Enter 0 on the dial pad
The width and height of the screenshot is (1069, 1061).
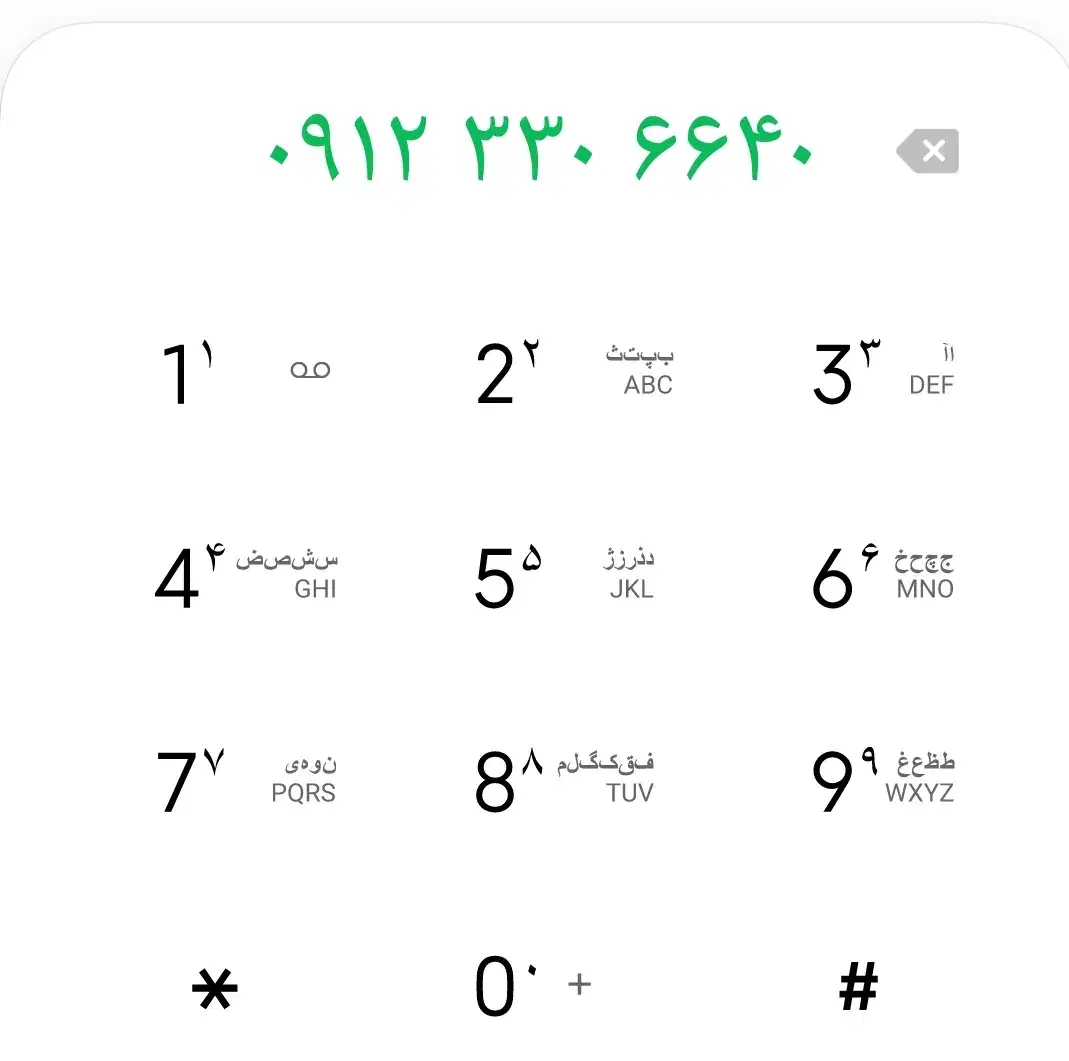click(530, 986)
